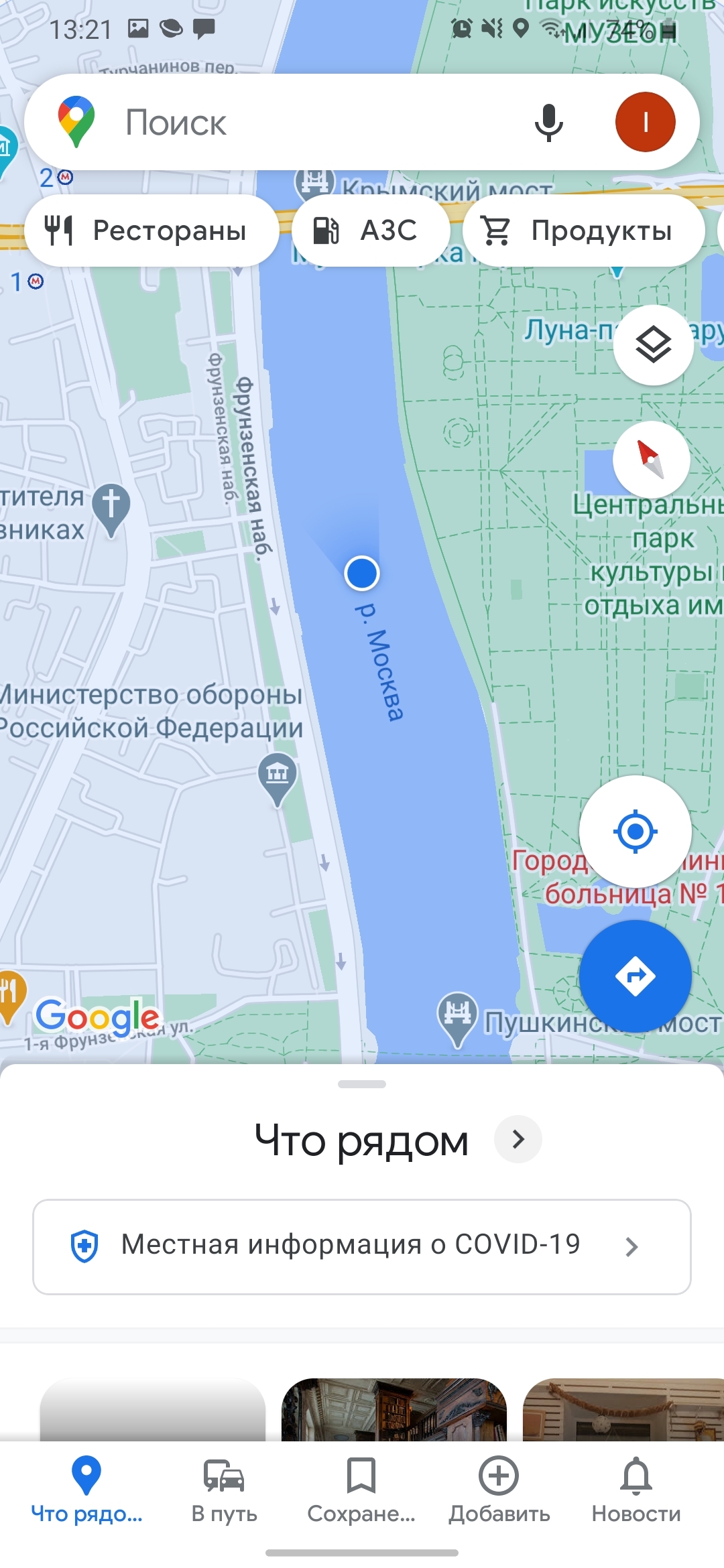Expand the Что рядом section arrow

coord(518,1139)
